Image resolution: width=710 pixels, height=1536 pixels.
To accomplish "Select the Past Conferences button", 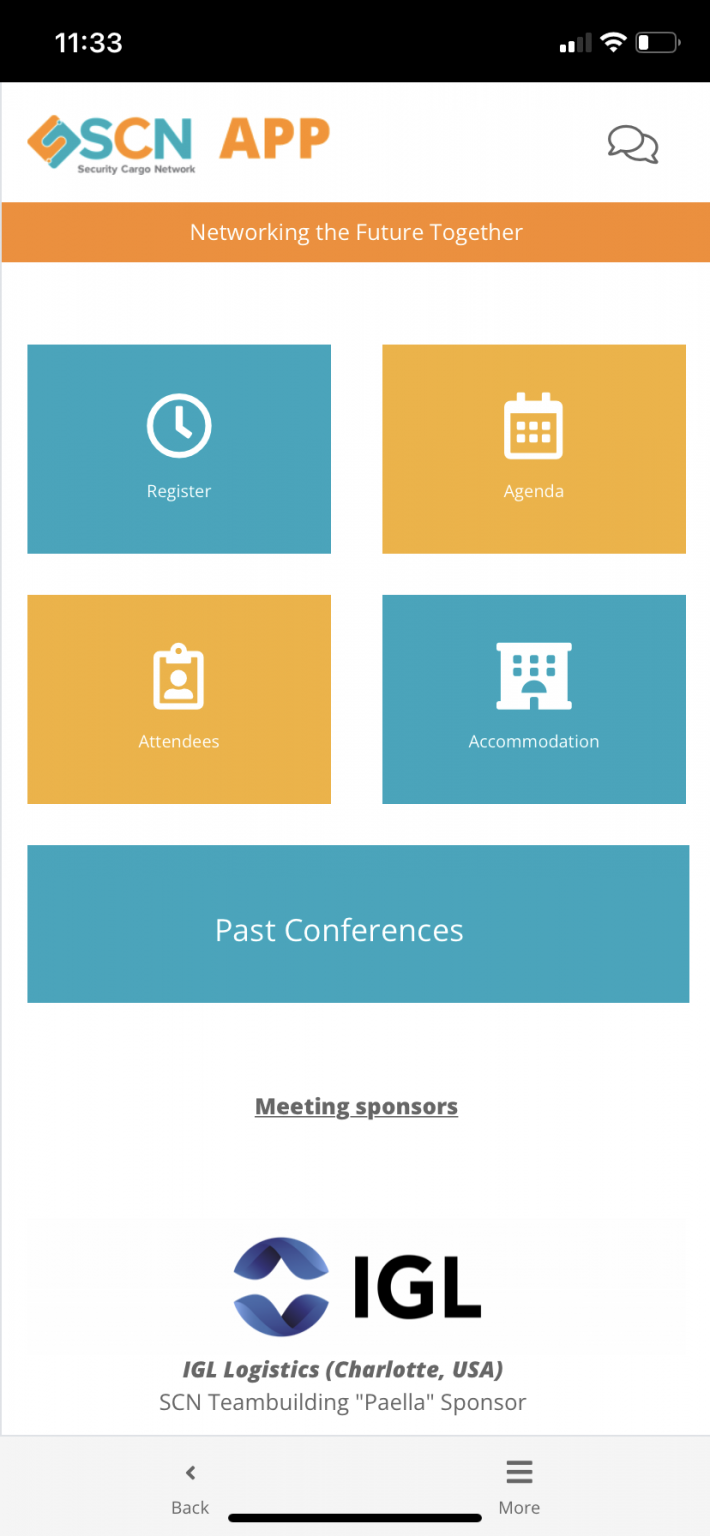I will (358, 924).
